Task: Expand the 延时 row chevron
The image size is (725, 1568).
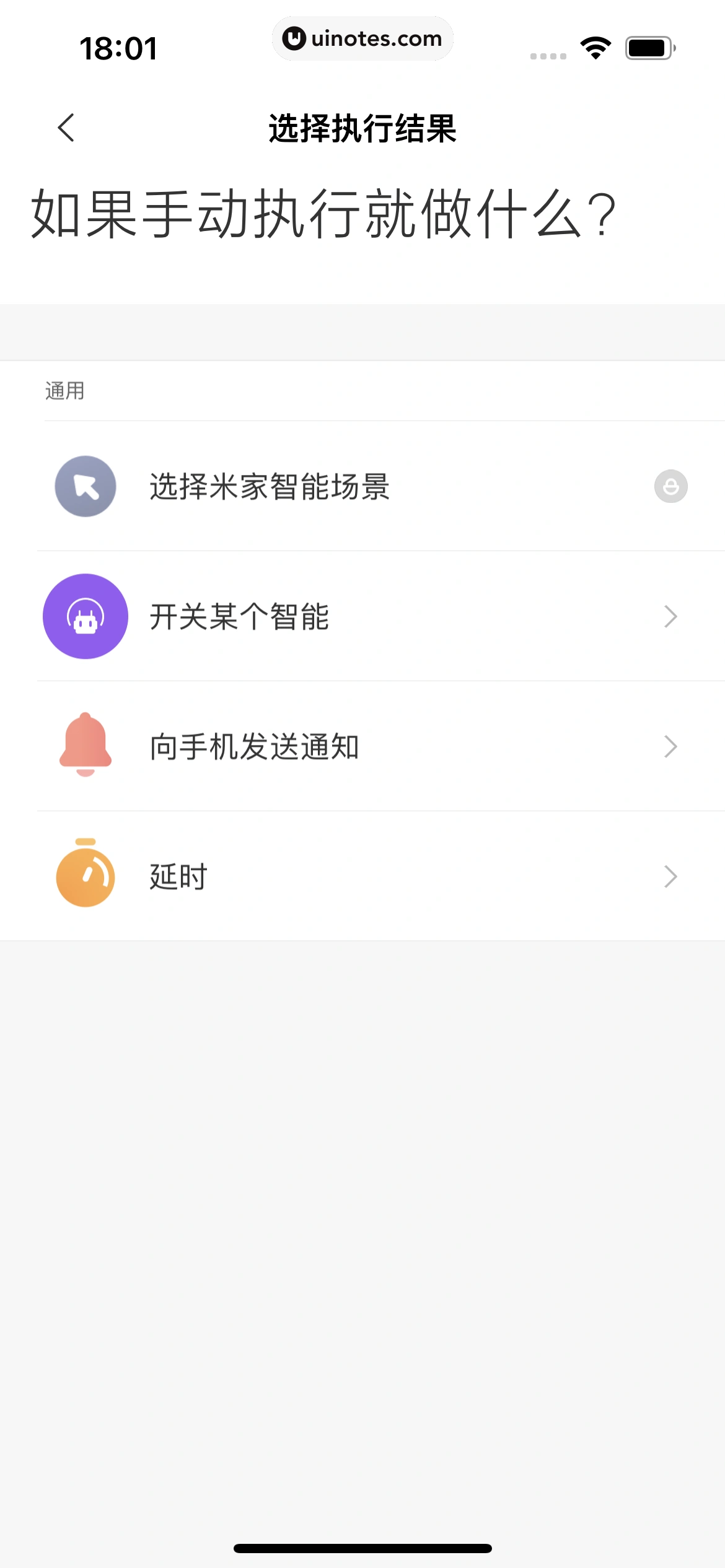Action: (x=669, y=876)
